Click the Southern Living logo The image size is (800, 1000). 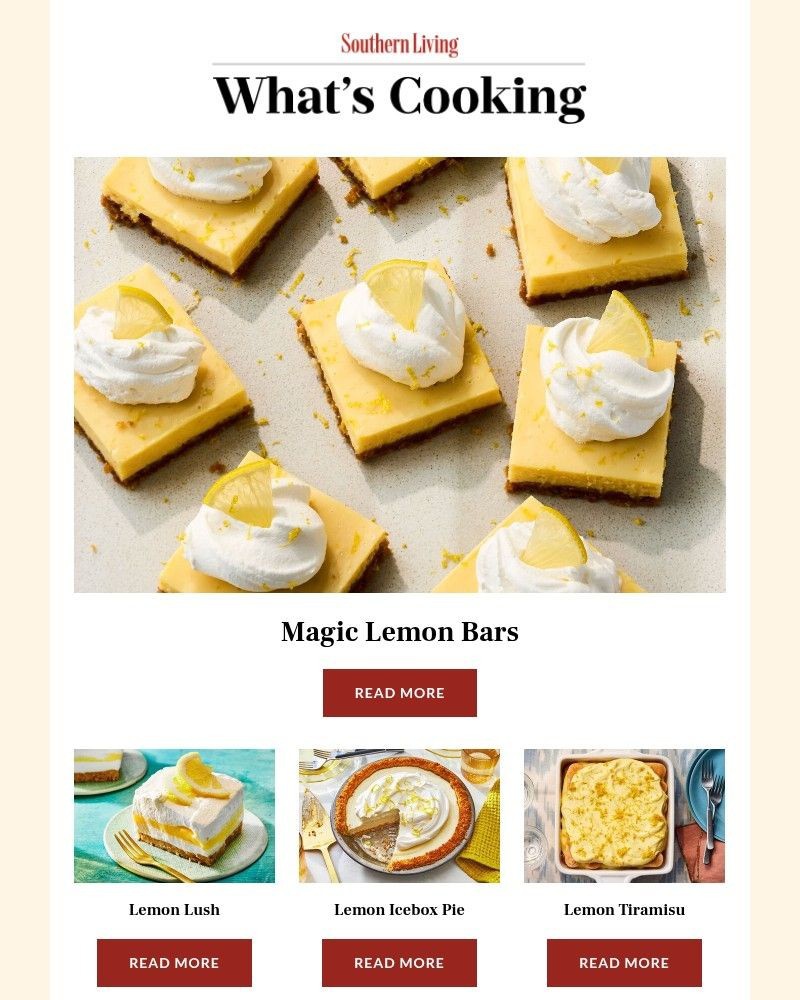point(399,45)
